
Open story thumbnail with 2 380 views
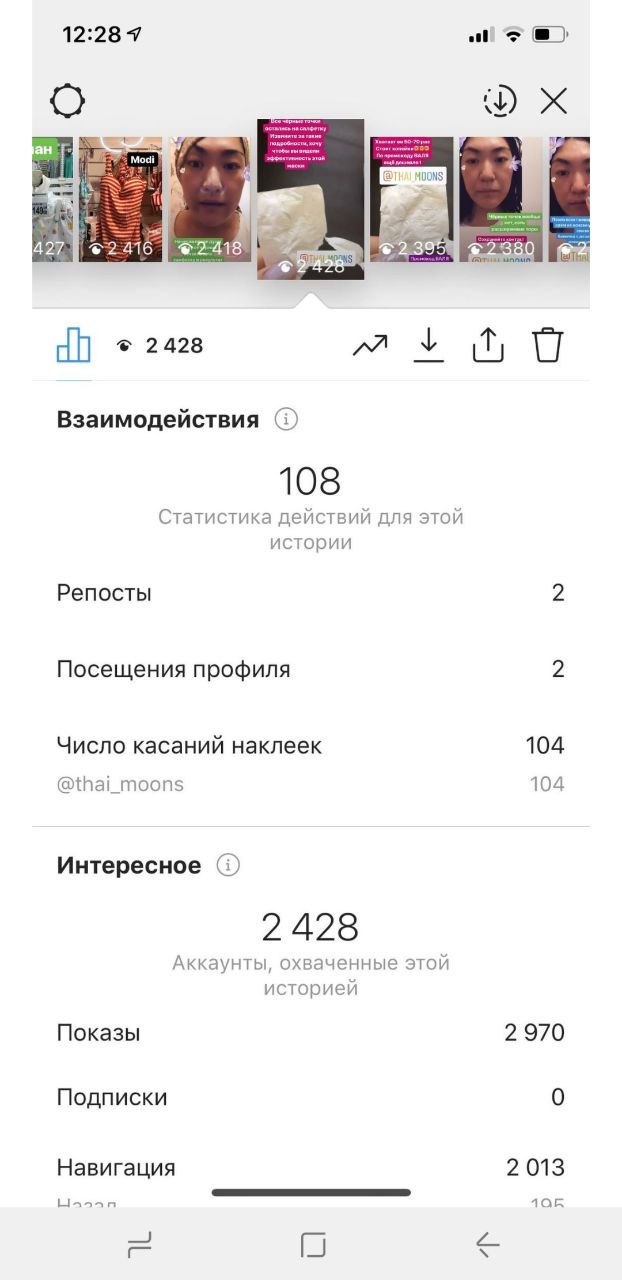[x=500, y=200]
